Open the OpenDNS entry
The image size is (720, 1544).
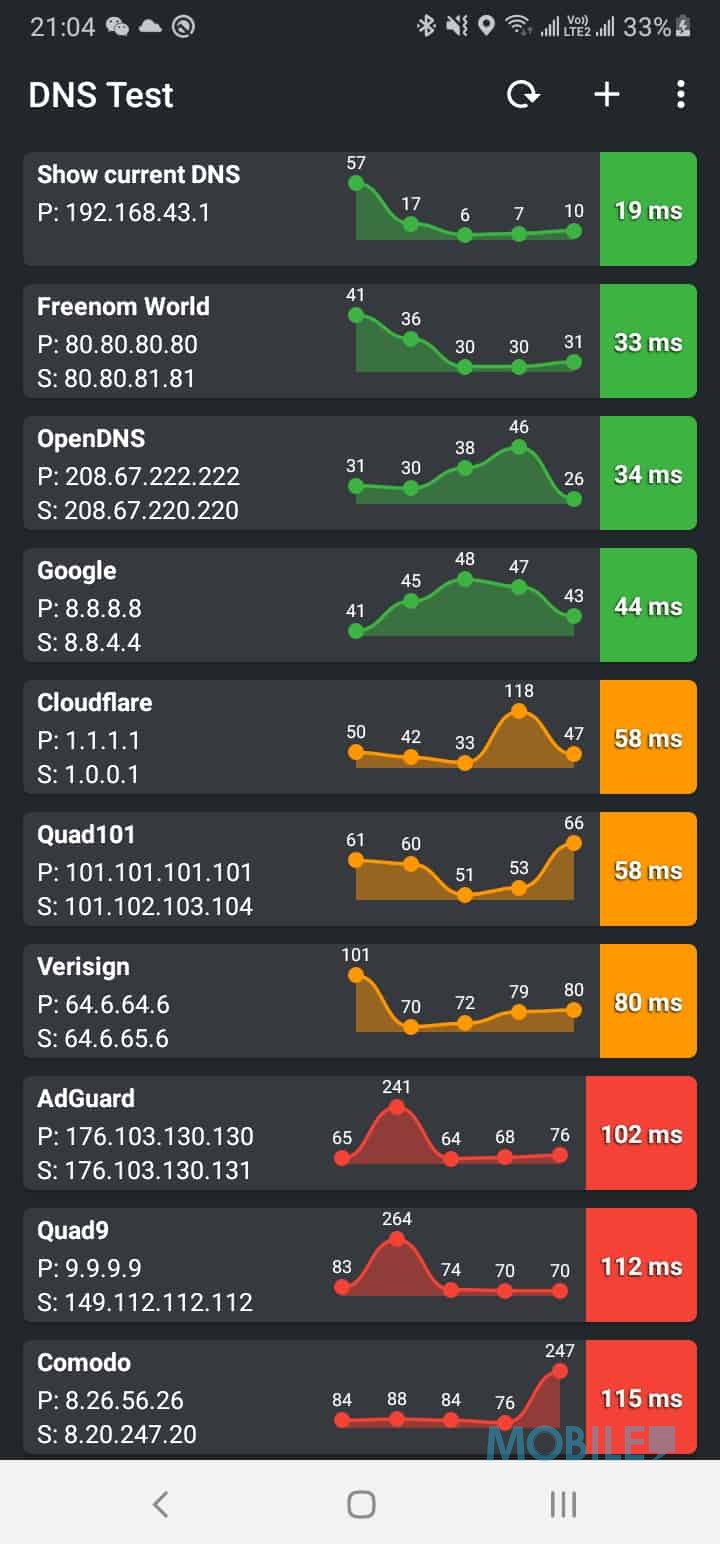[x=360, y=473]
